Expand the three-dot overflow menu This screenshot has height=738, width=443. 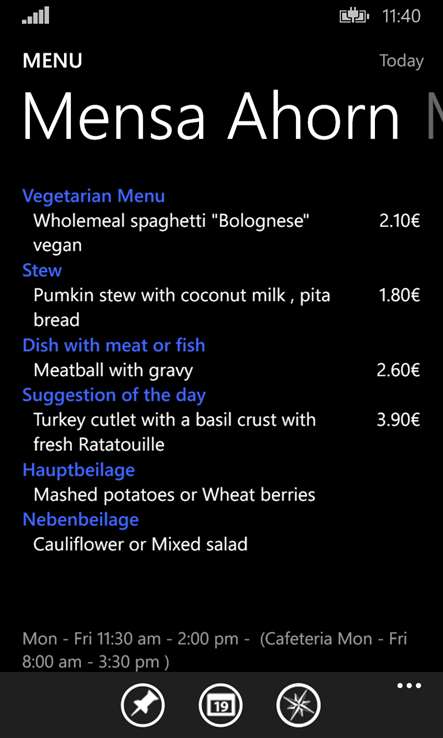409,686
